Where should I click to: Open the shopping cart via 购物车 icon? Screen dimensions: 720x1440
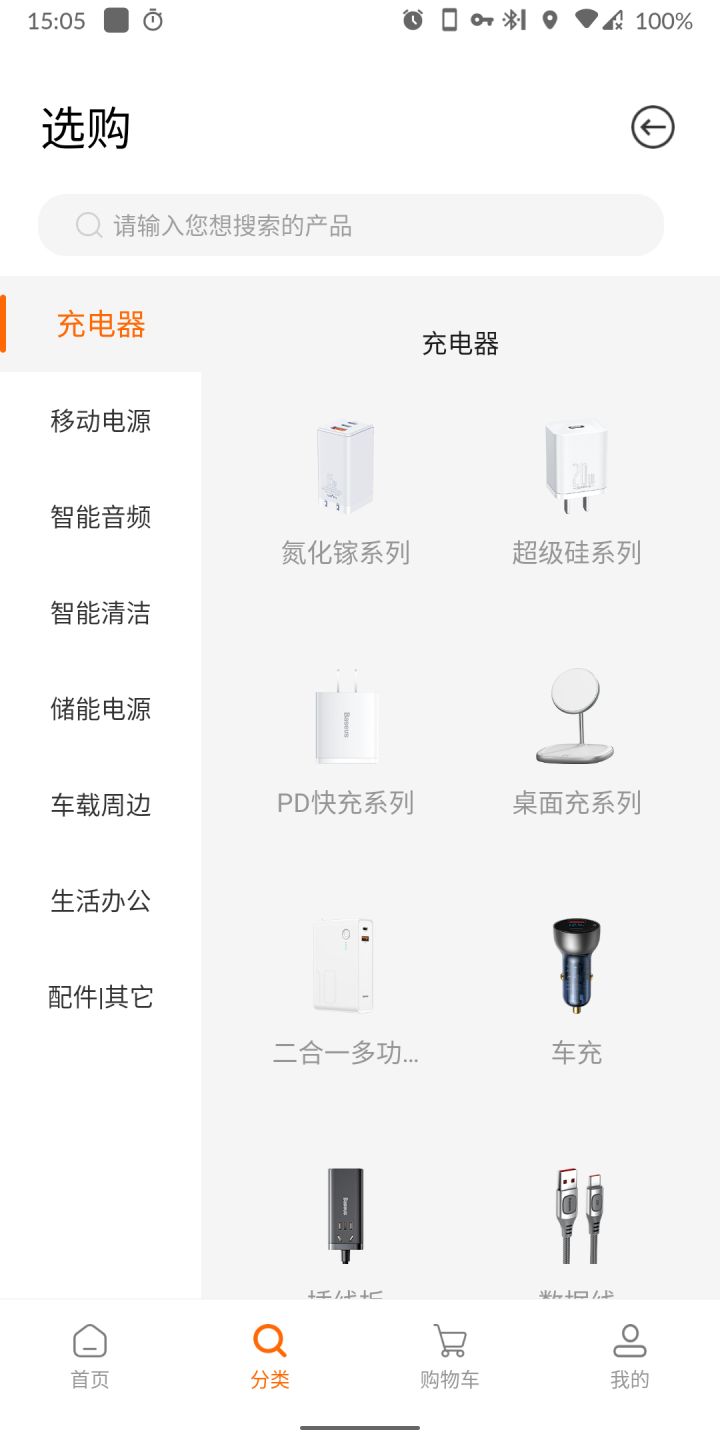(448, 1352)
